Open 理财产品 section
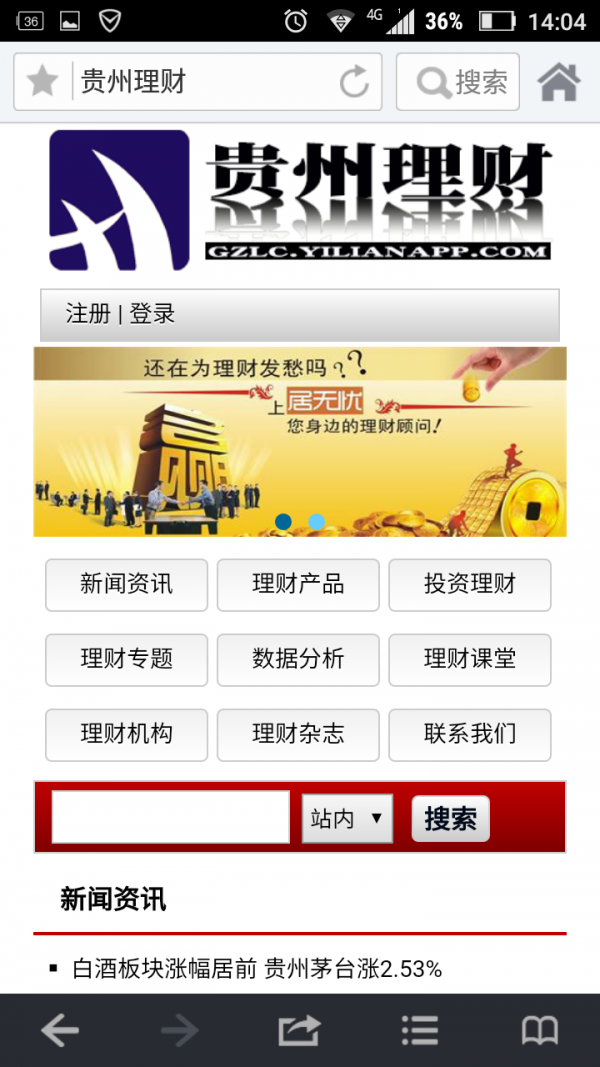The width and height of the screenshot is (600, 1067). (298, 584)
